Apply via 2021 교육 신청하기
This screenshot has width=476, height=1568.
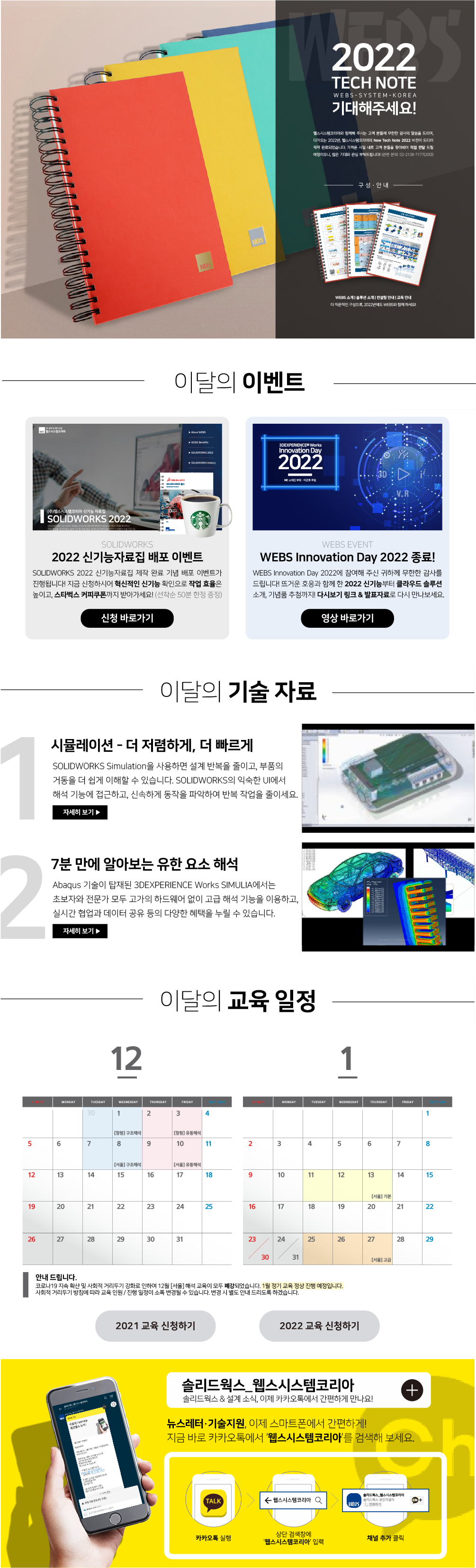click(x=155, y=1326)
